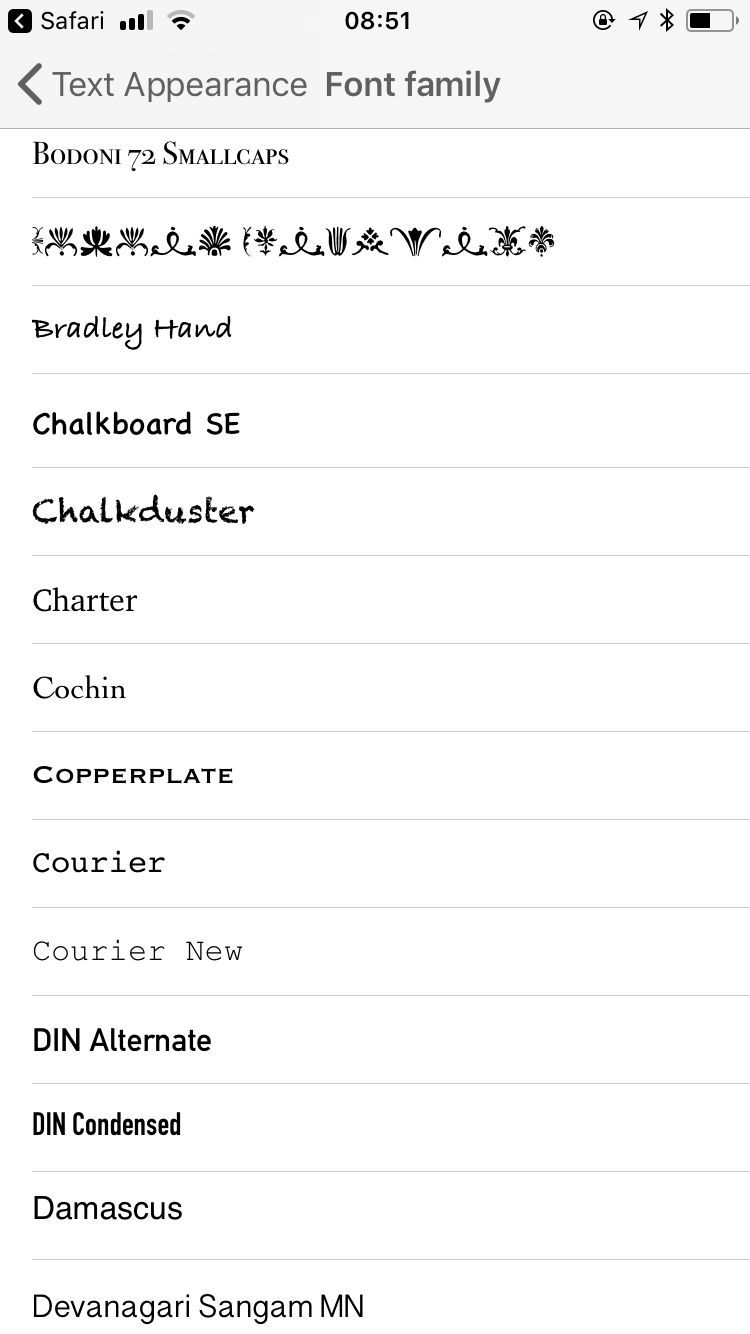Choose the Courier New font
The width and height of the screenshot is (750, 1334).
[375, 952]
